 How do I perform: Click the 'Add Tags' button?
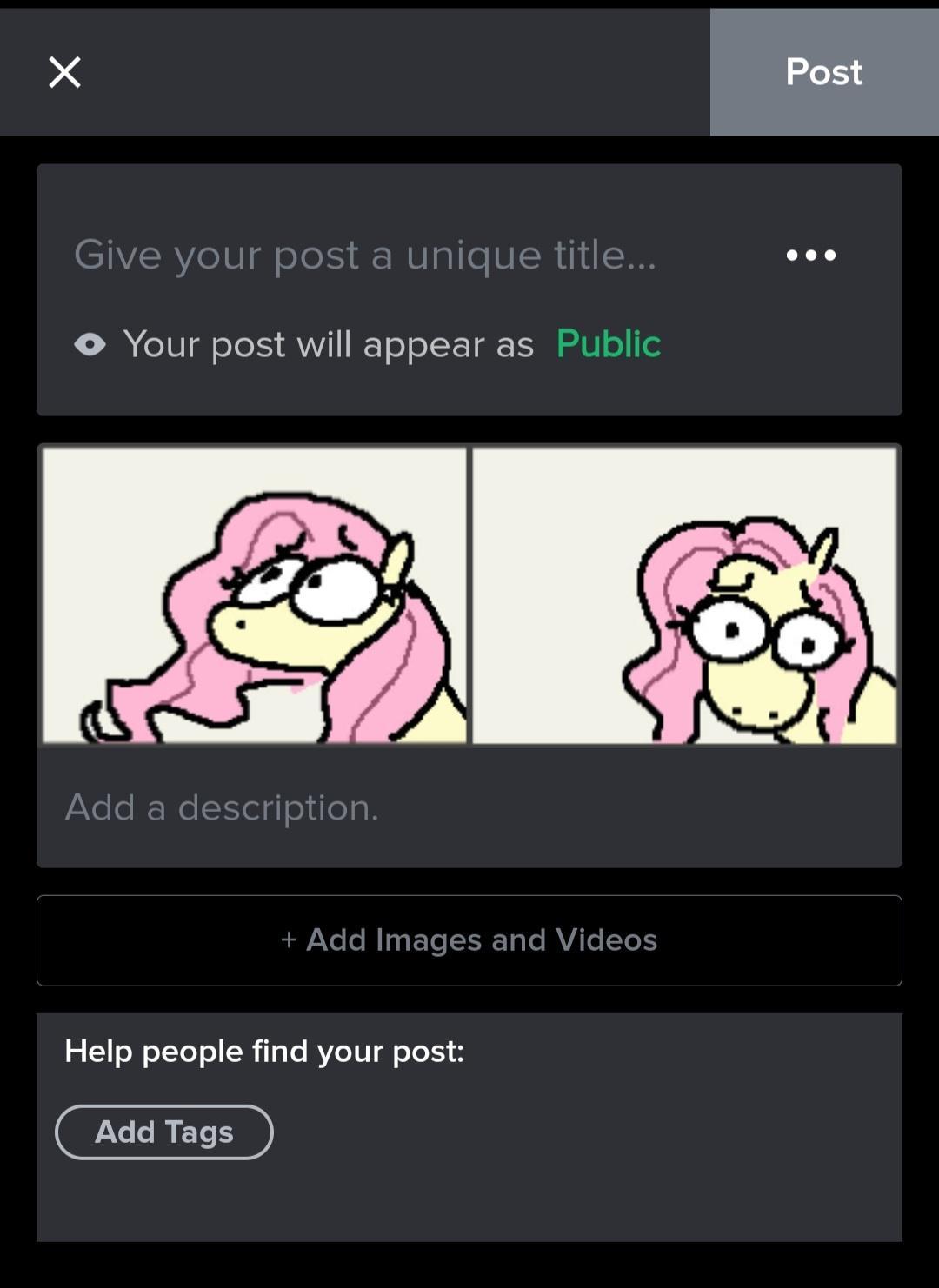coord(164,1132)
